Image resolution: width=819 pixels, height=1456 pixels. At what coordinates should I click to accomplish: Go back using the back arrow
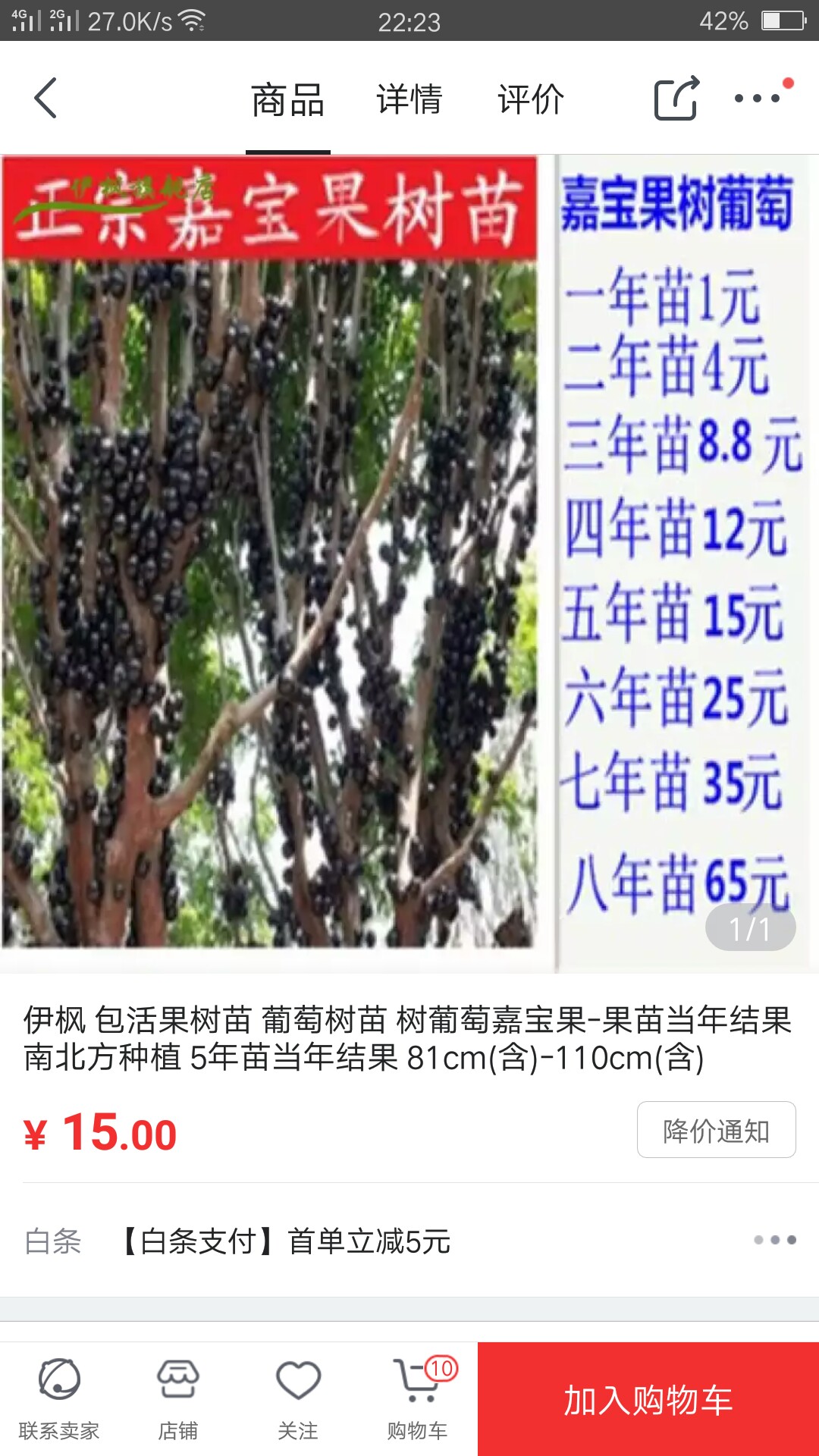pos(45,99)
